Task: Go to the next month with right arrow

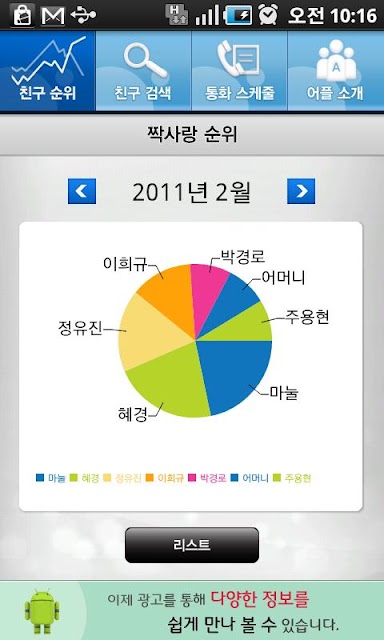Action: tap(301, 191)
